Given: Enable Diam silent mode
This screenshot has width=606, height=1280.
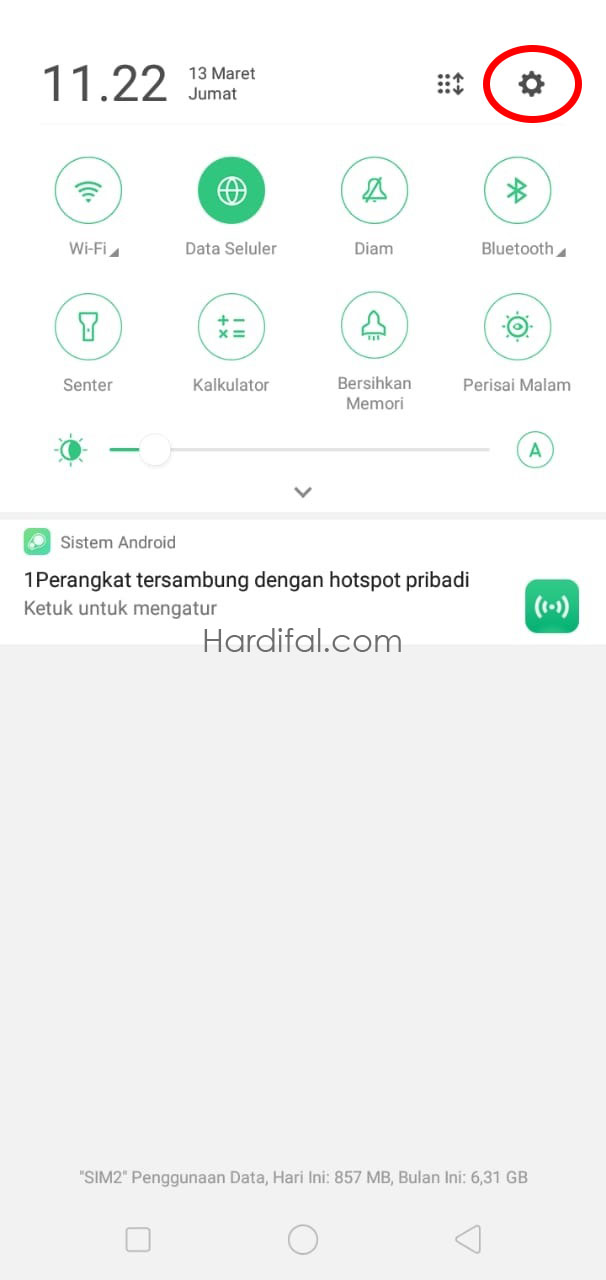Looking at the screenshot, I should 374,190.
